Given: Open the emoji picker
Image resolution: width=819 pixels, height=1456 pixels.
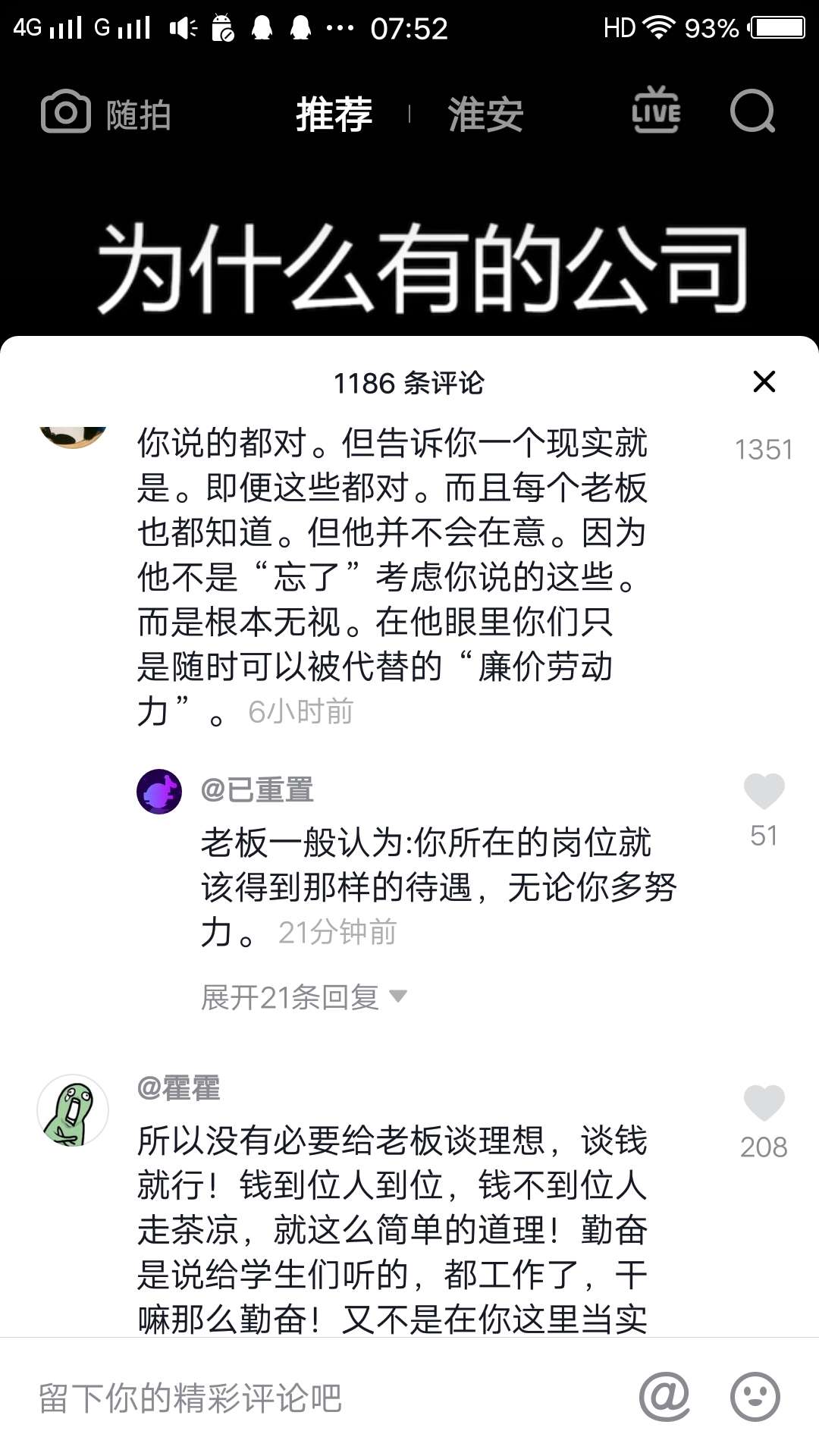Looking at the screenshot, I should coord(755,1396).
